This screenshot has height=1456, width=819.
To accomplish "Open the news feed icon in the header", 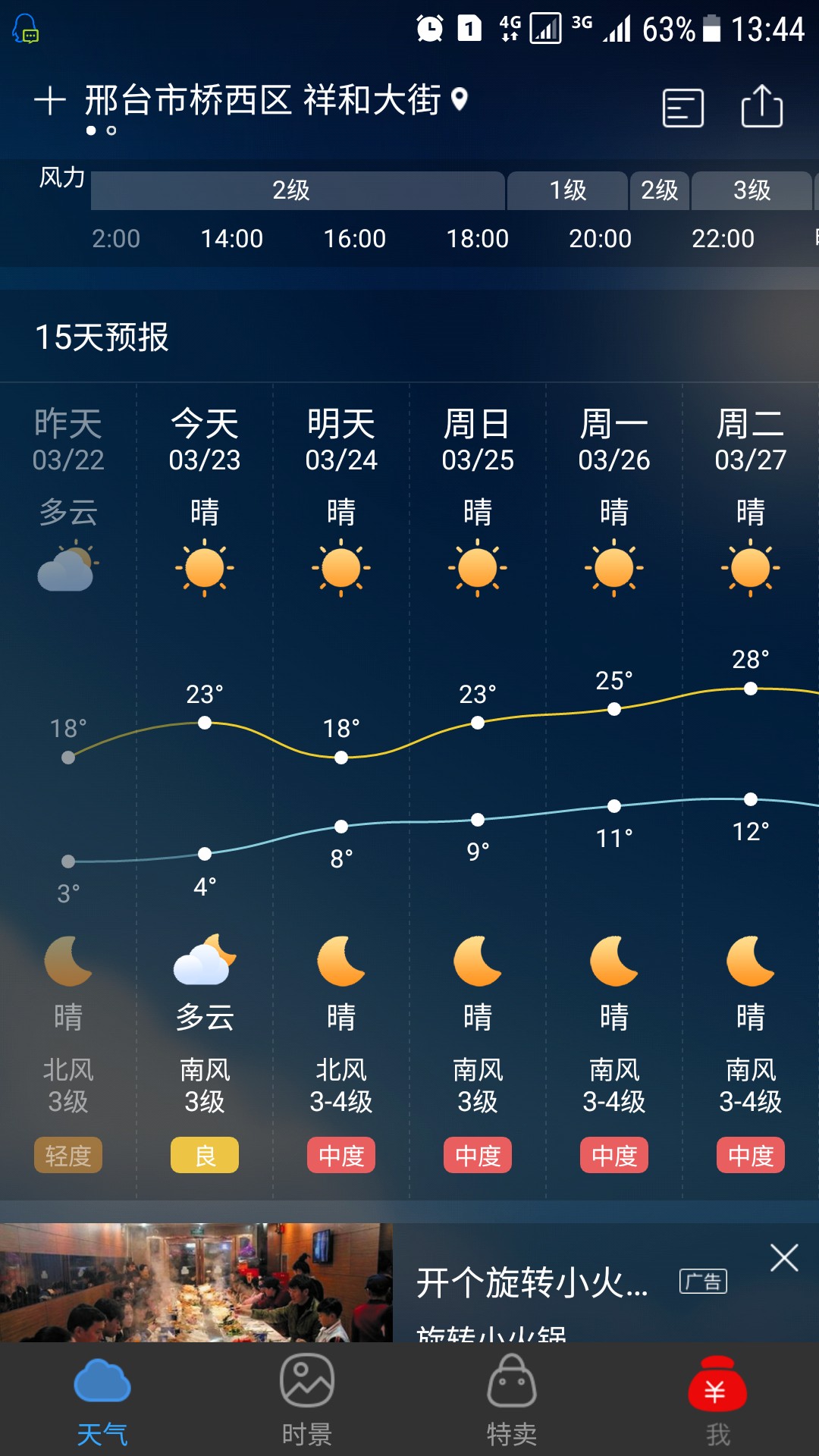I will (x=683, y=107).
